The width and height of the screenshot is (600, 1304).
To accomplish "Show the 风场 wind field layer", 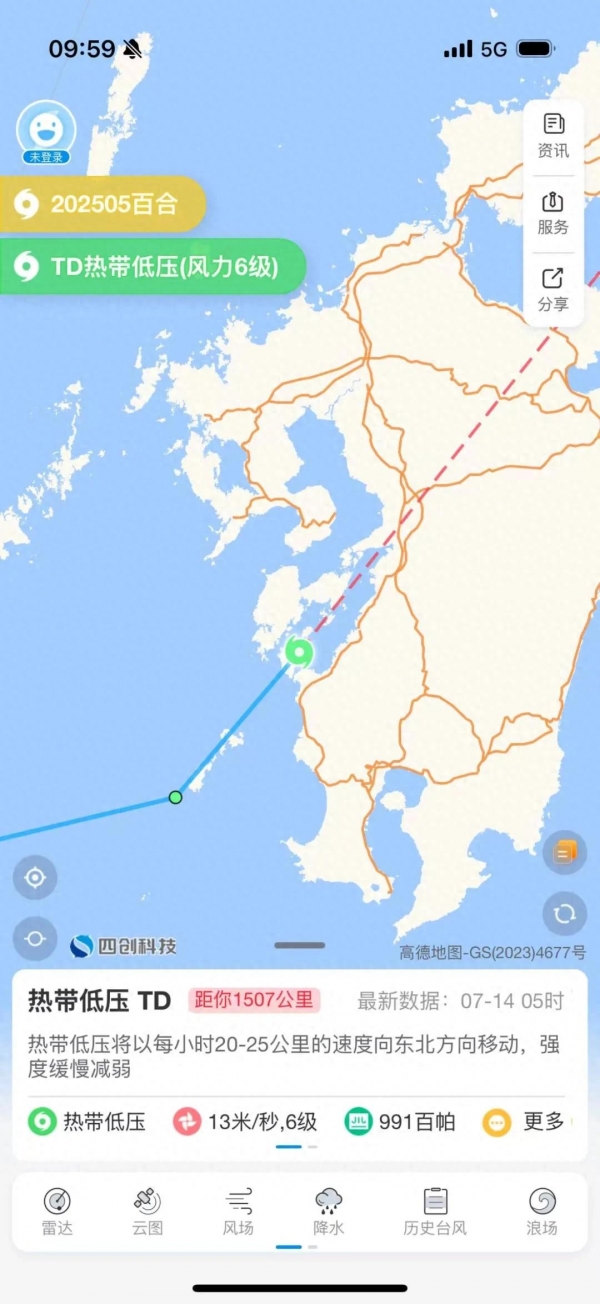I will pos(238,1211).
